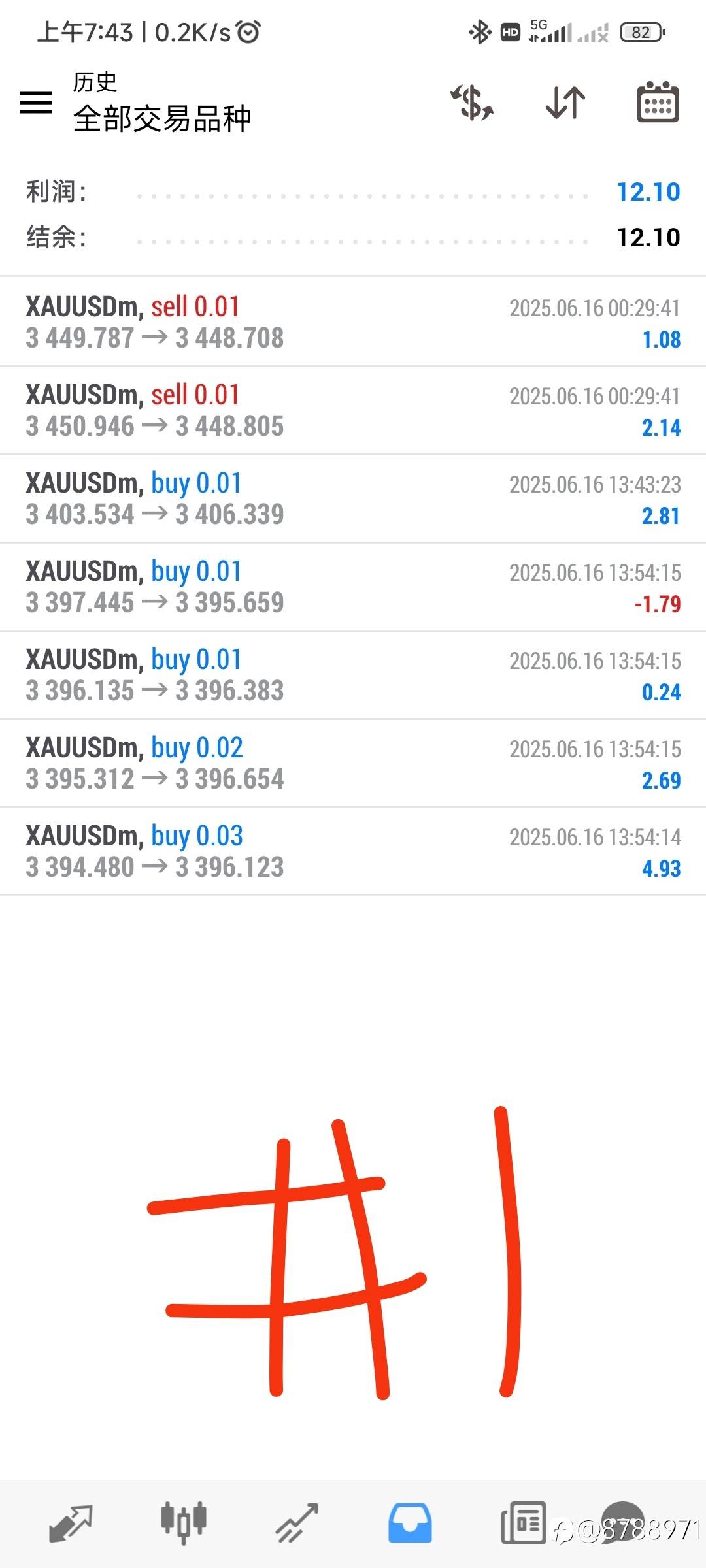Switch to the Quotes tab with arrows
706x1568 pixels.
coord(71,1523)
